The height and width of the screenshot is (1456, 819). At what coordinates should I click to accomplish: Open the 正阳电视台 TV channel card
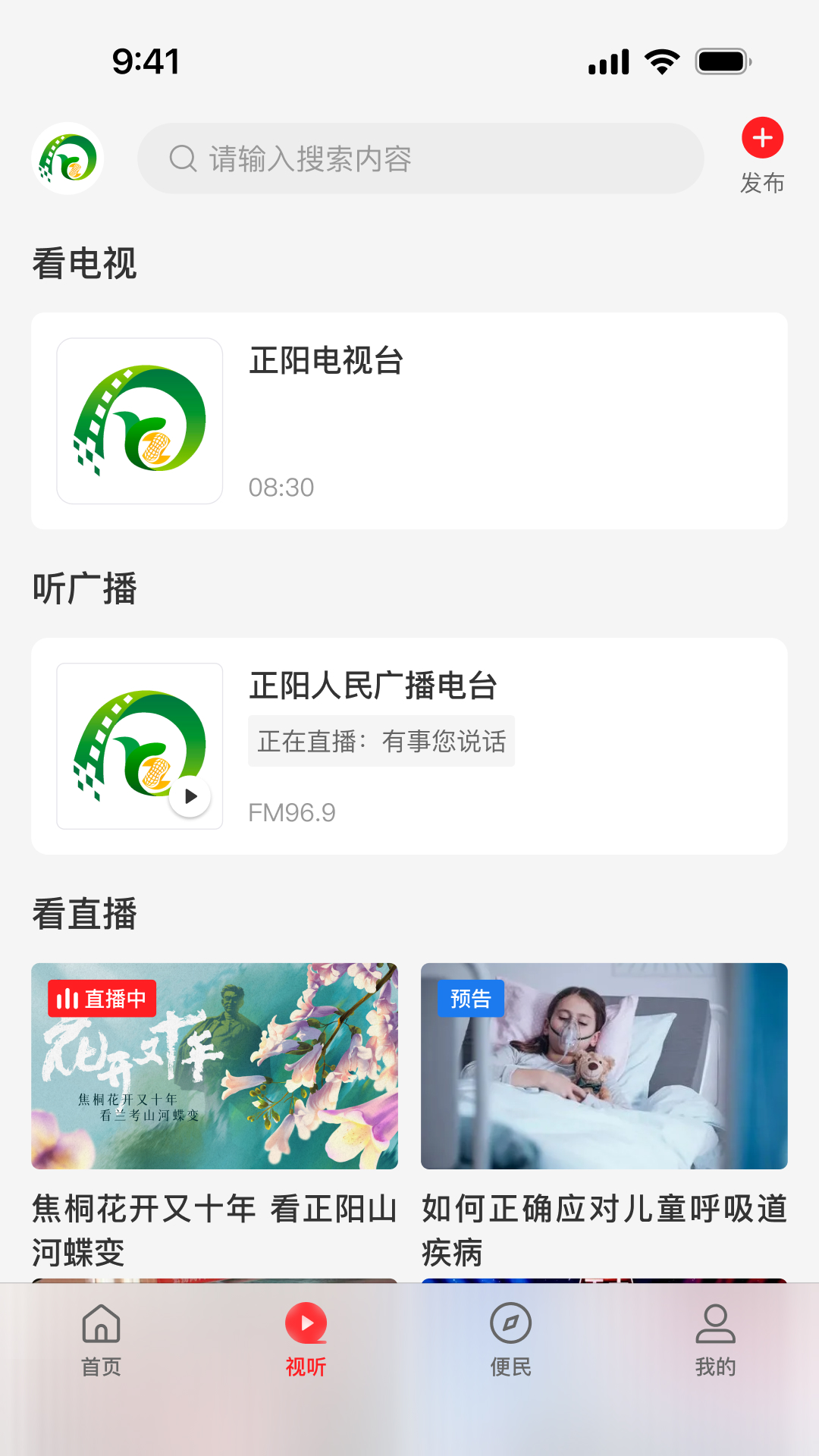pyautogui.click(x=409, y=421)
